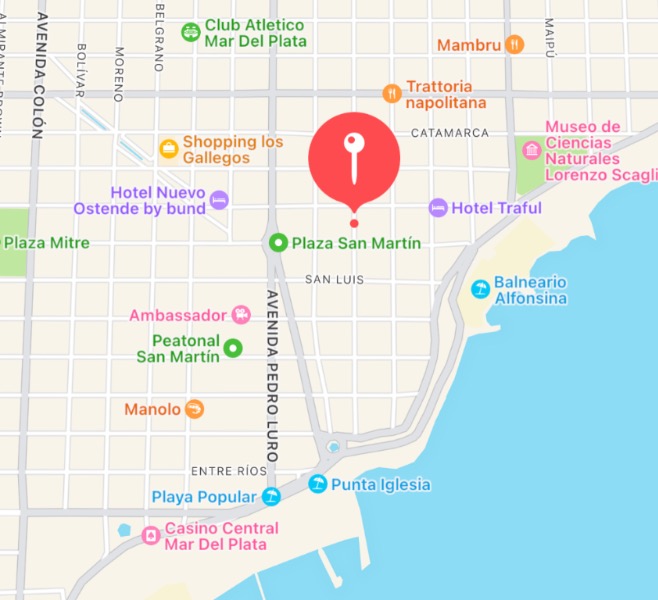Select Playa Popular beach marker
The height and width of the screenshot is (600, 658).
(x=270, y=496)
